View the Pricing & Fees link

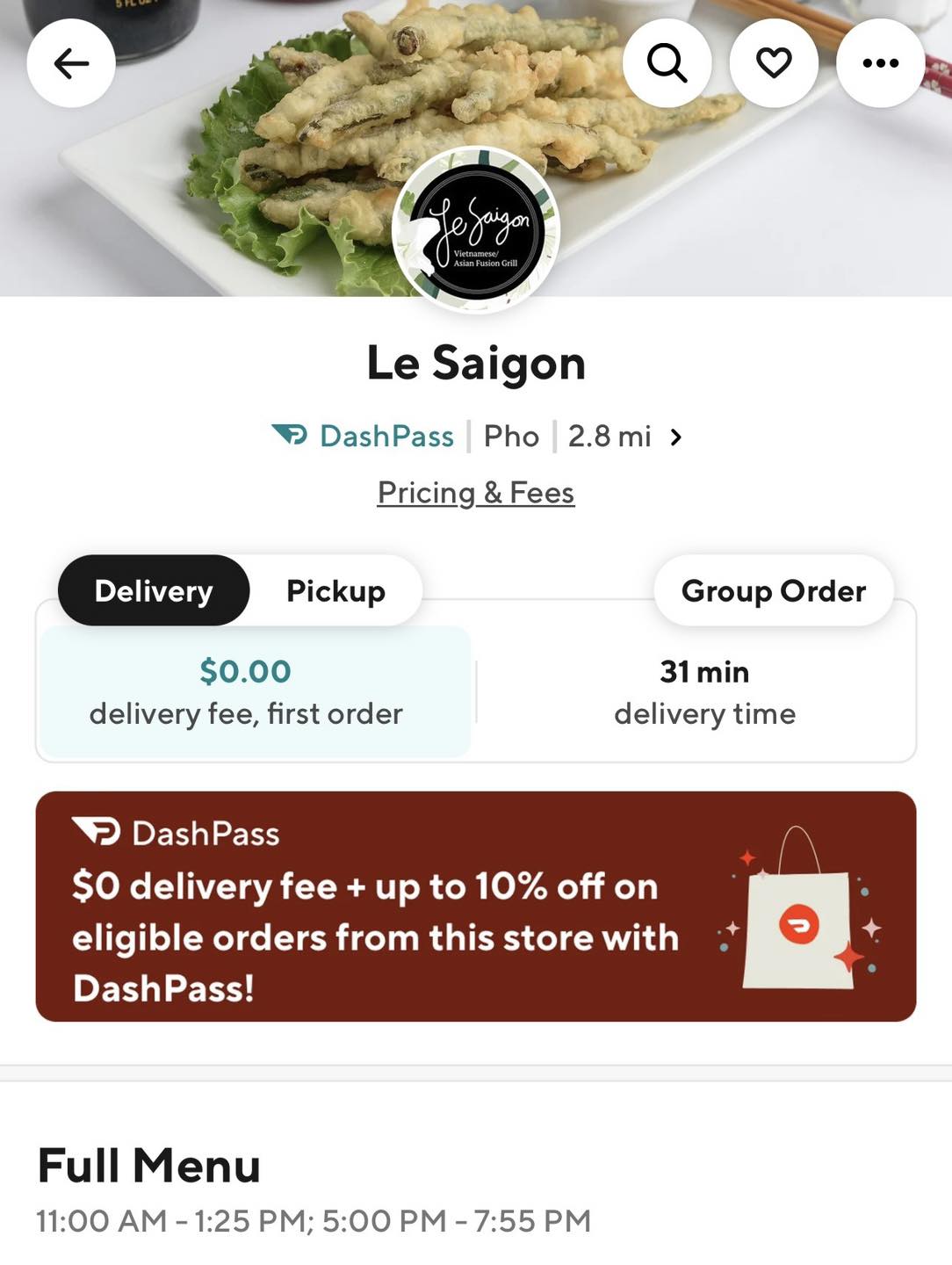(476, 493)
